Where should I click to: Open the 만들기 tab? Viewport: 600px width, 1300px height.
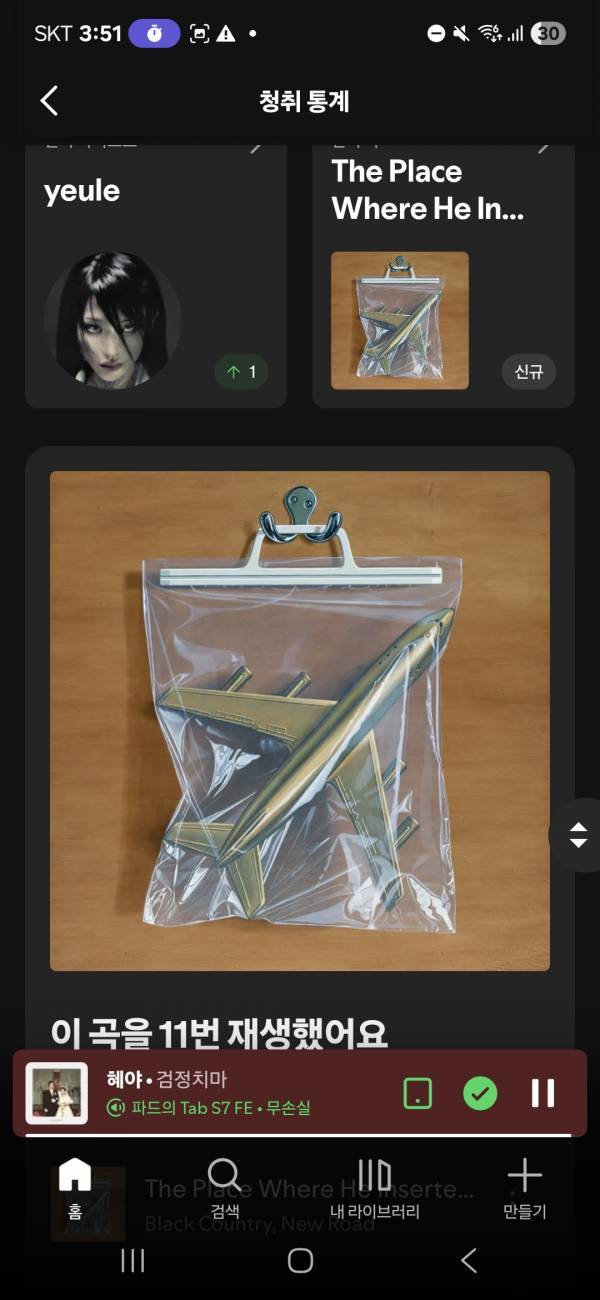pos(524,1188)
